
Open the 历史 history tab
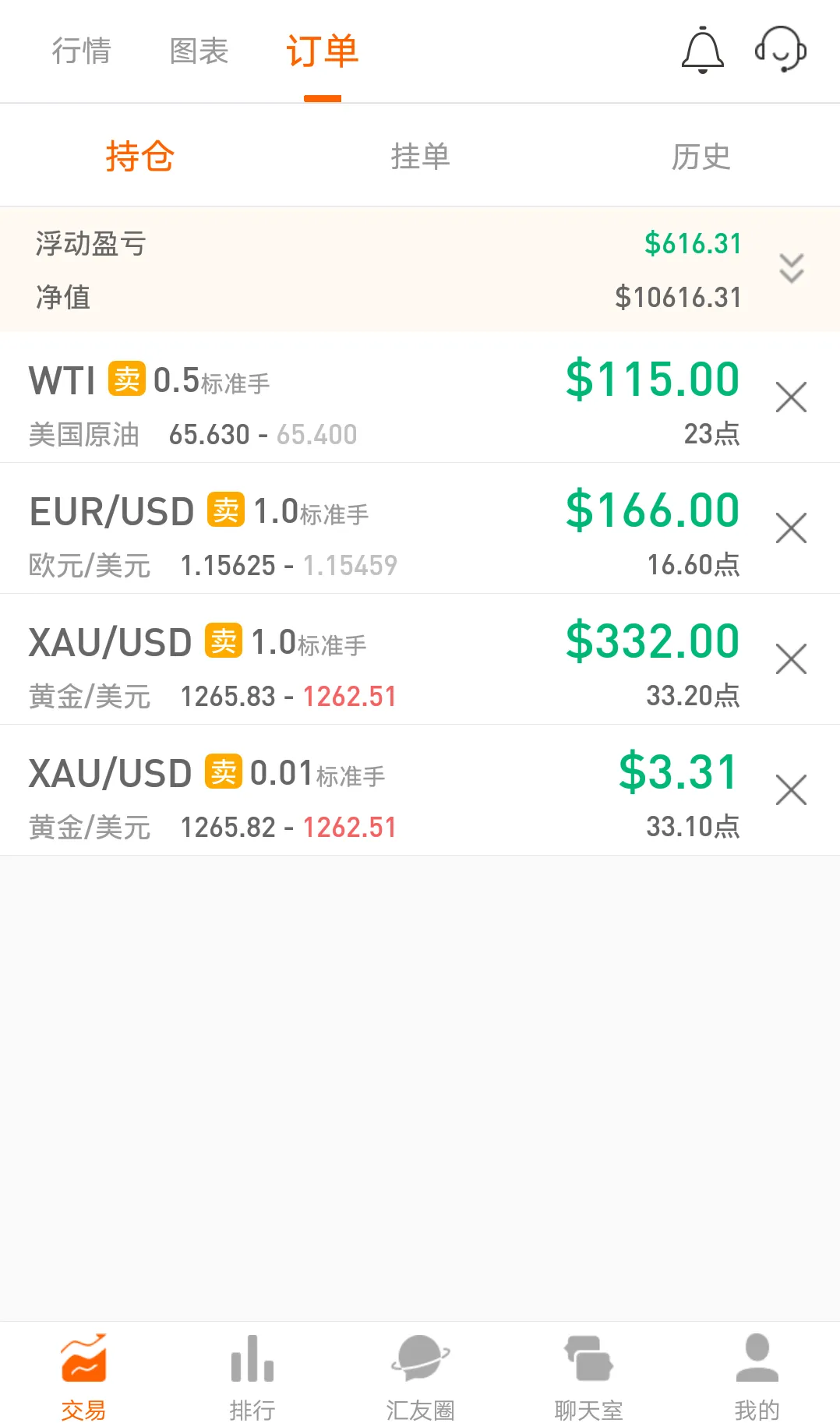click(x=701, y=156)
